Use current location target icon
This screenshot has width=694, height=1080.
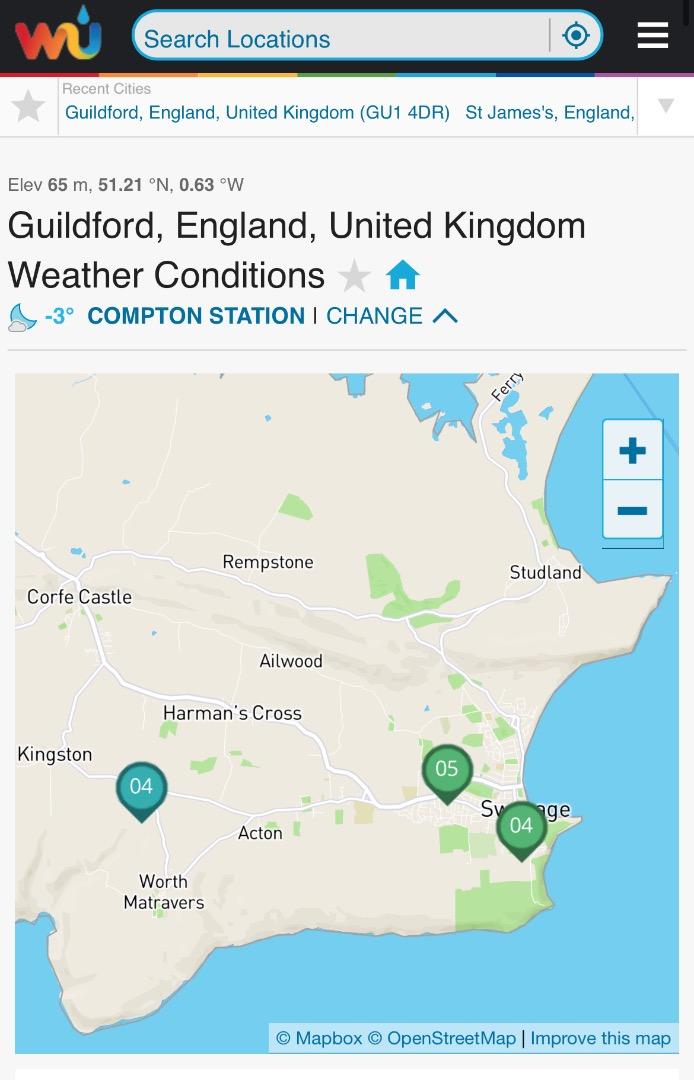click(x=576, y=37)
